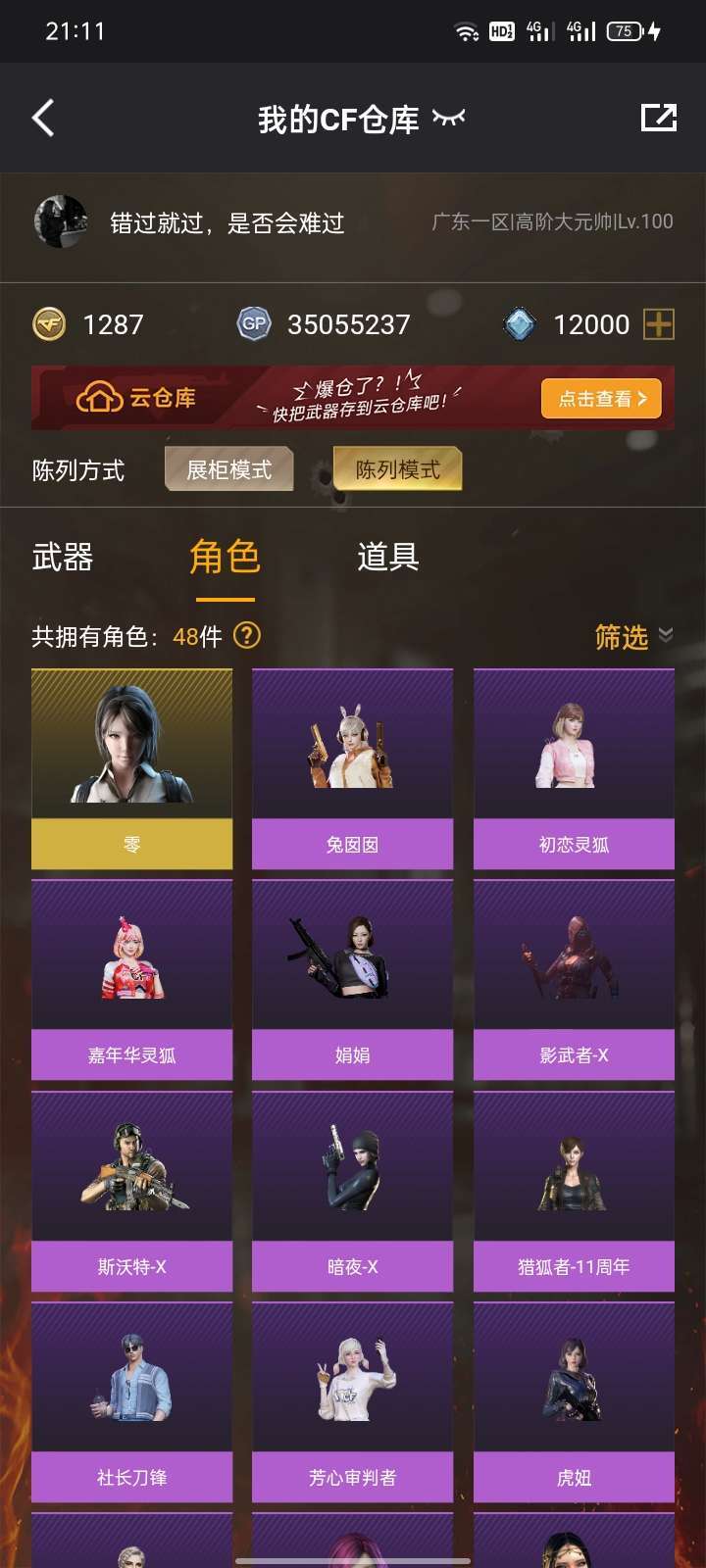Open the 嘉年华灵狐 character card
The height and width of the screenshot is (1568, 706).
point(132,980)
